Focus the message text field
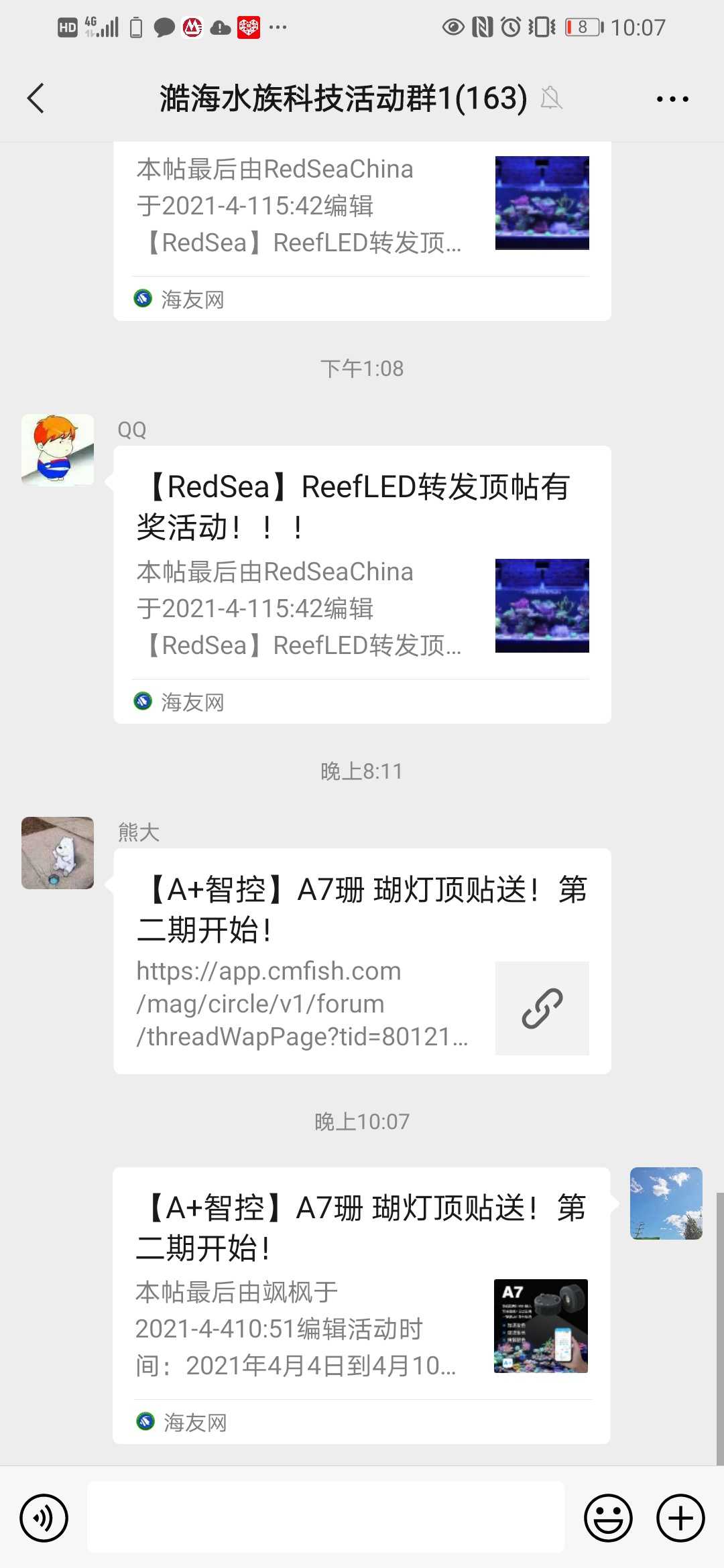This screenshot has height=1568, width=724. point(326,1518)
